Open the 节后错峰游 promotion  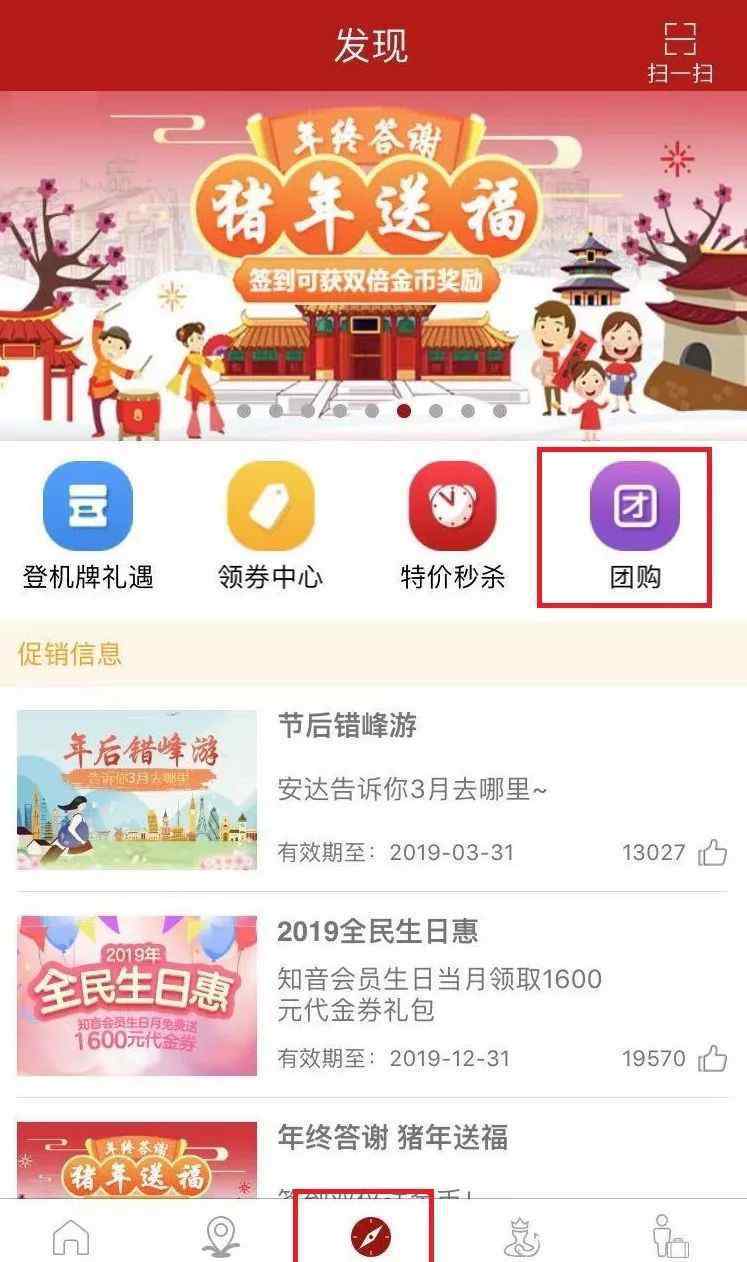coord(373,790)
